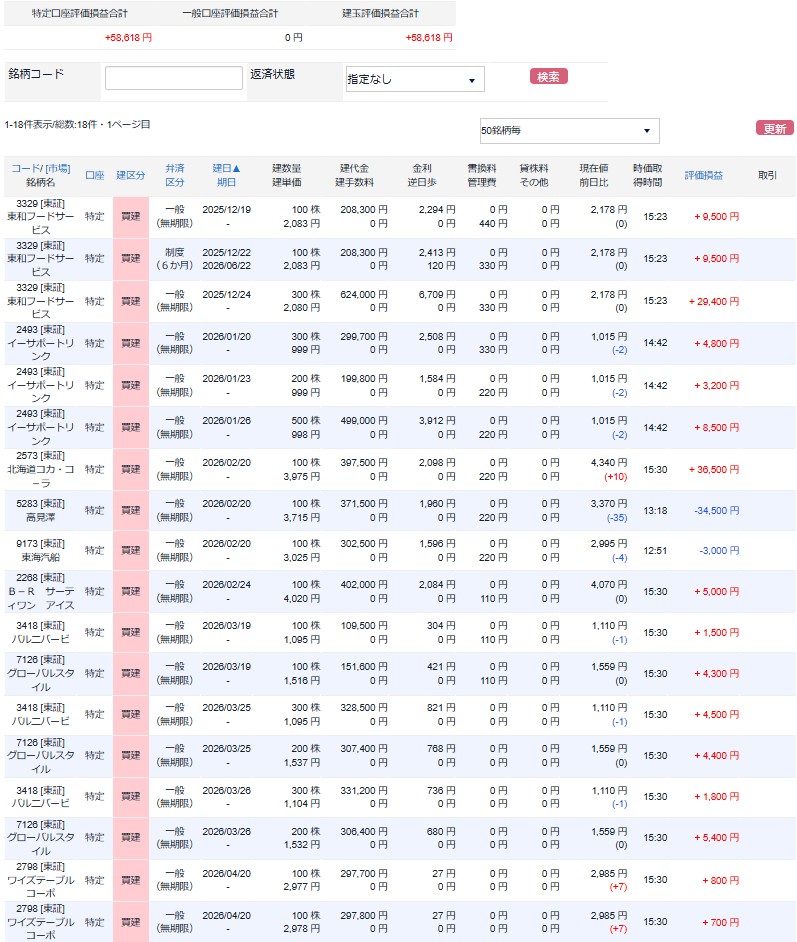Sort by 建区分 column header
Viewport: 797px width, 942px height.
click(x=131, y=175)
